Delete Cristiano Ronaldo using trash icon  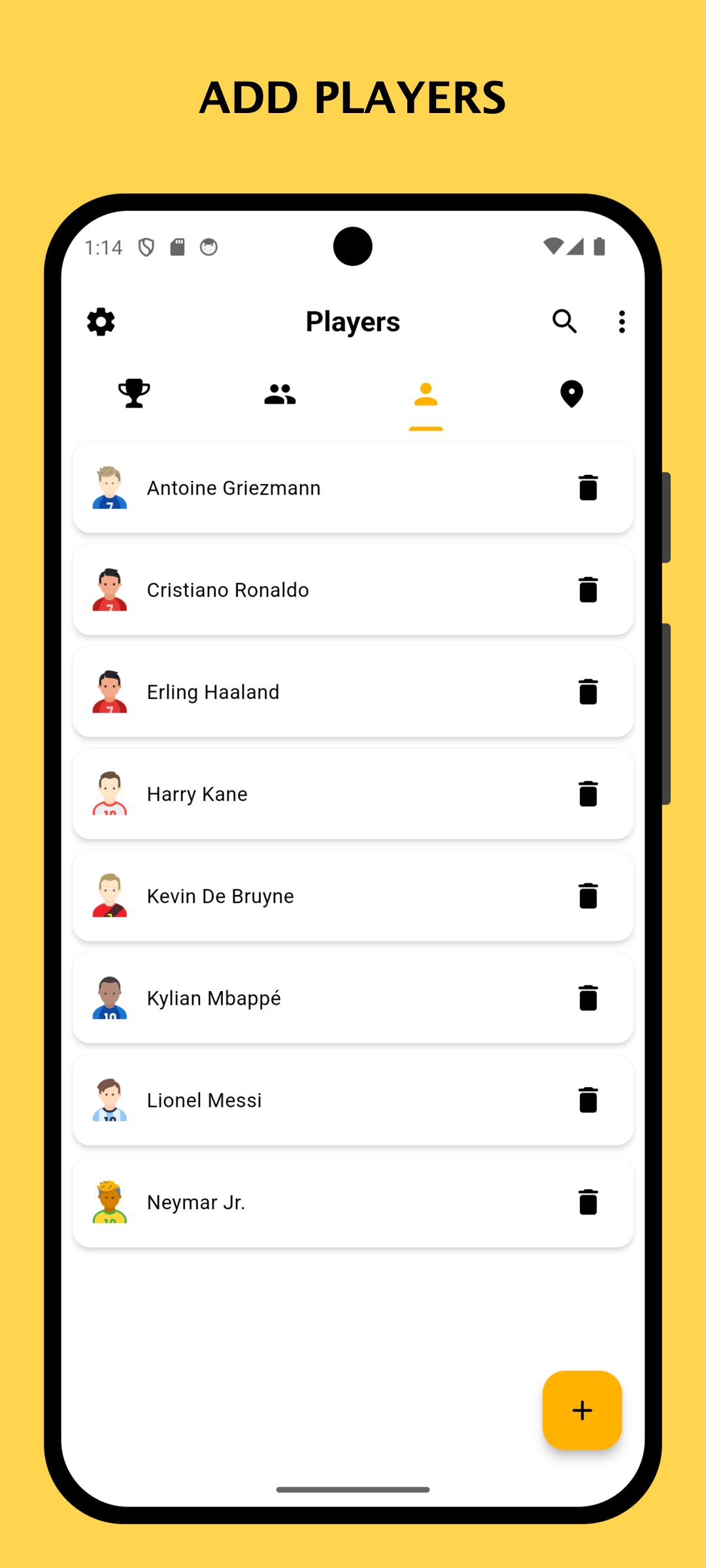[x=587, y=589]
